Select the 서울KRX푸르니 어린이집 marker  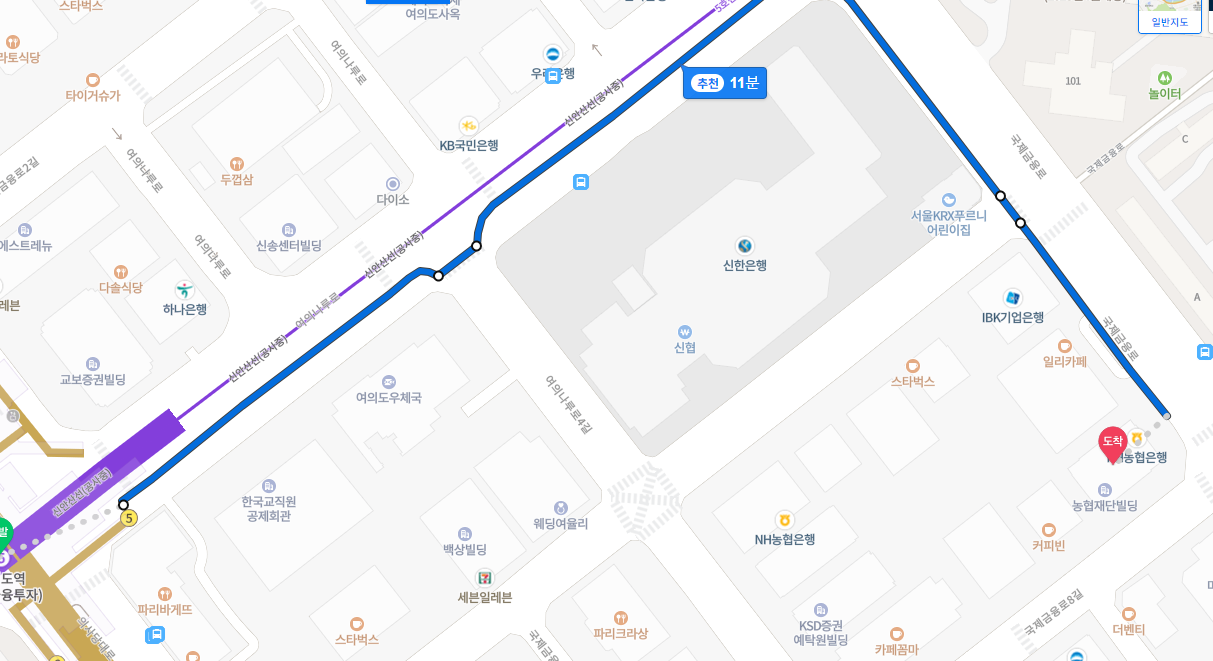pos(948,200)
